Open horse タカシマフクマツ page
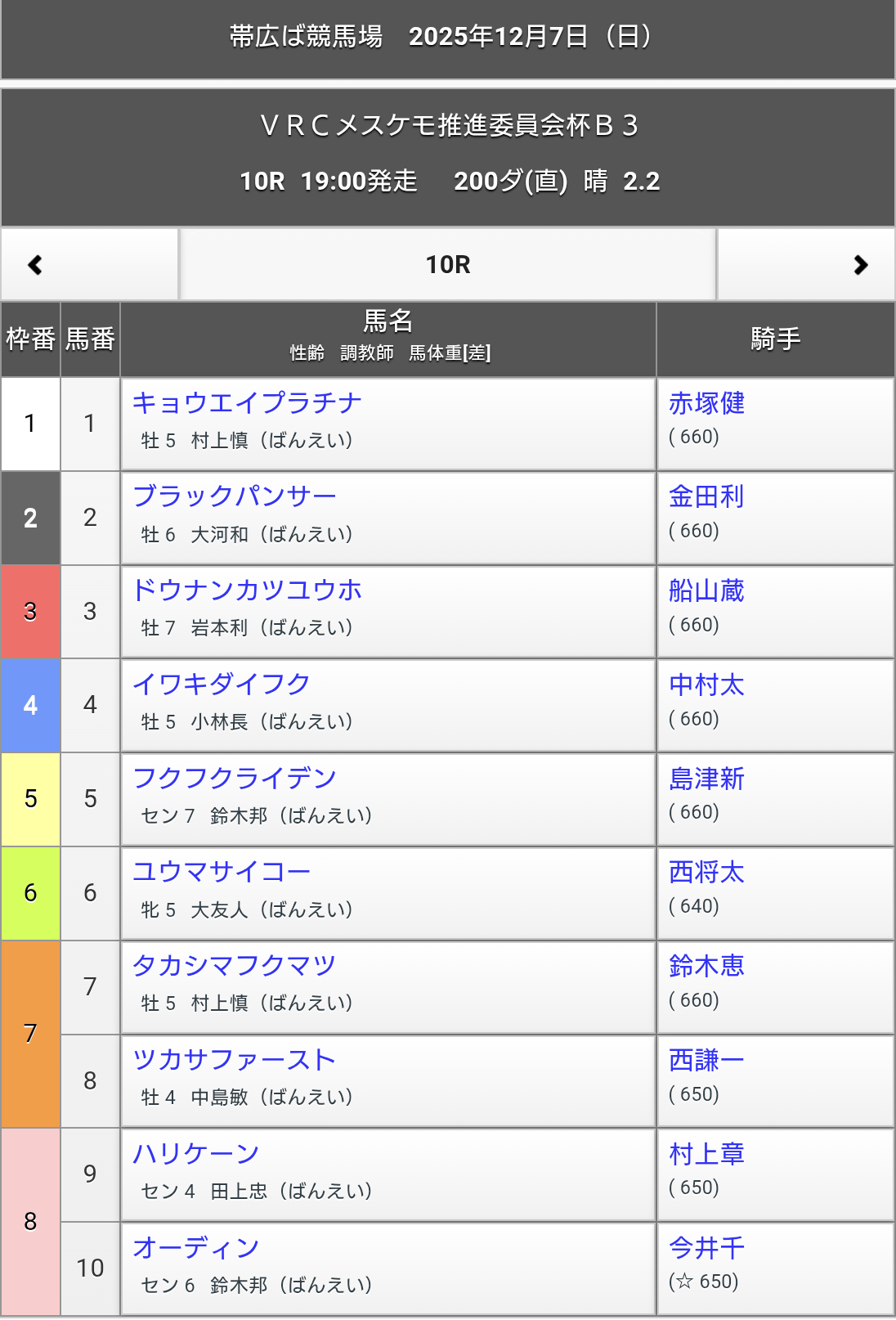Viewport: 896px width, 1320px height. point(234,966)
